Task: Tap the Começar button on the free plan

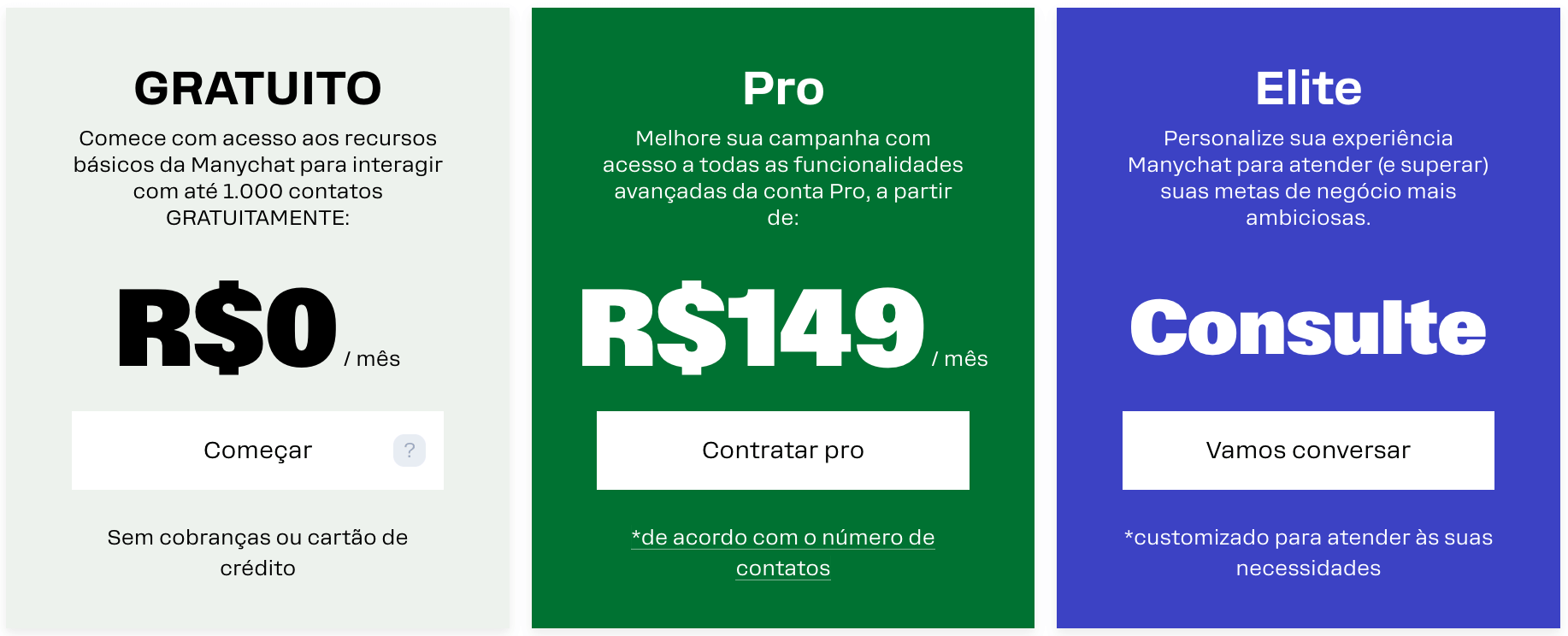Action: click(257, 450)
